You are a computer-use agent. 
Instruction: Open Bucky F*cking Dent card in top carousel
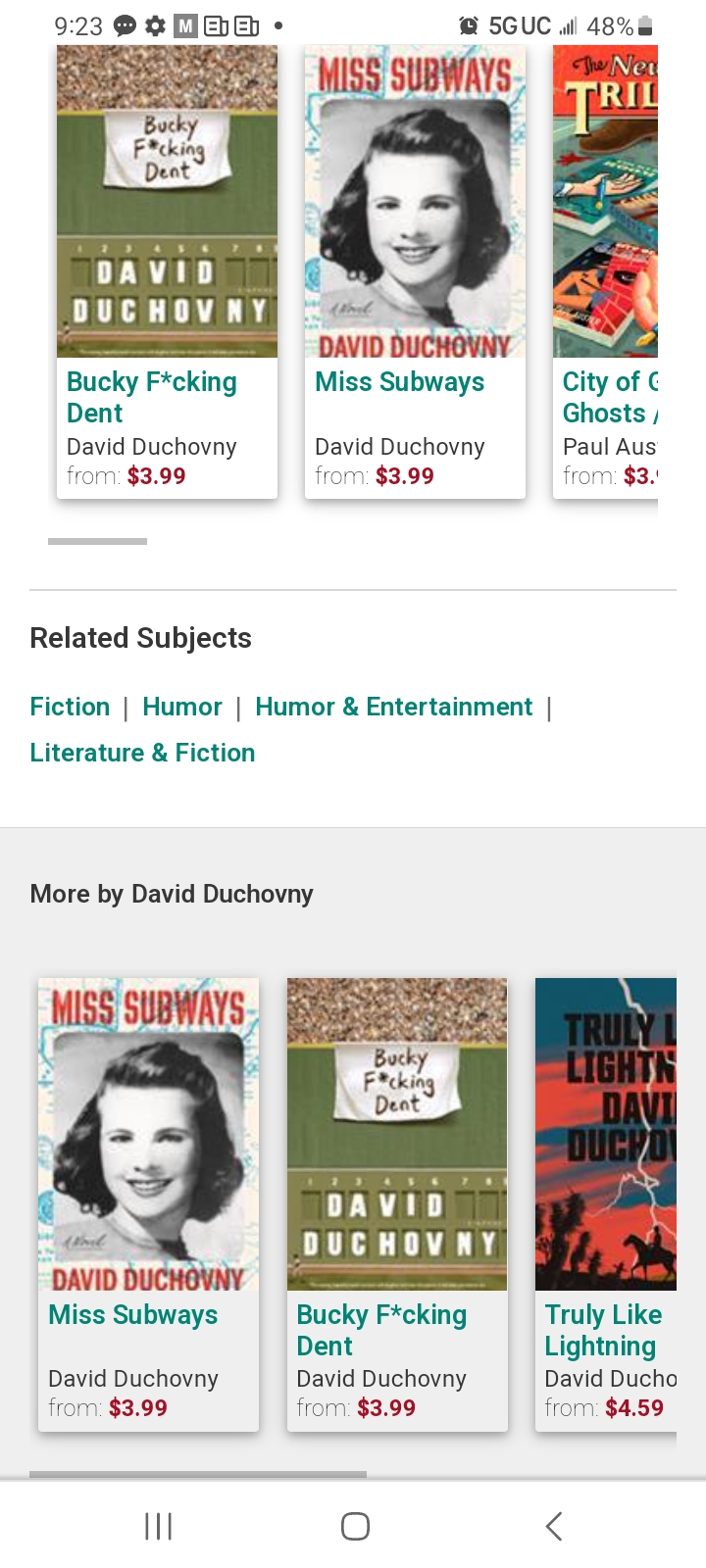coord(167,271)
